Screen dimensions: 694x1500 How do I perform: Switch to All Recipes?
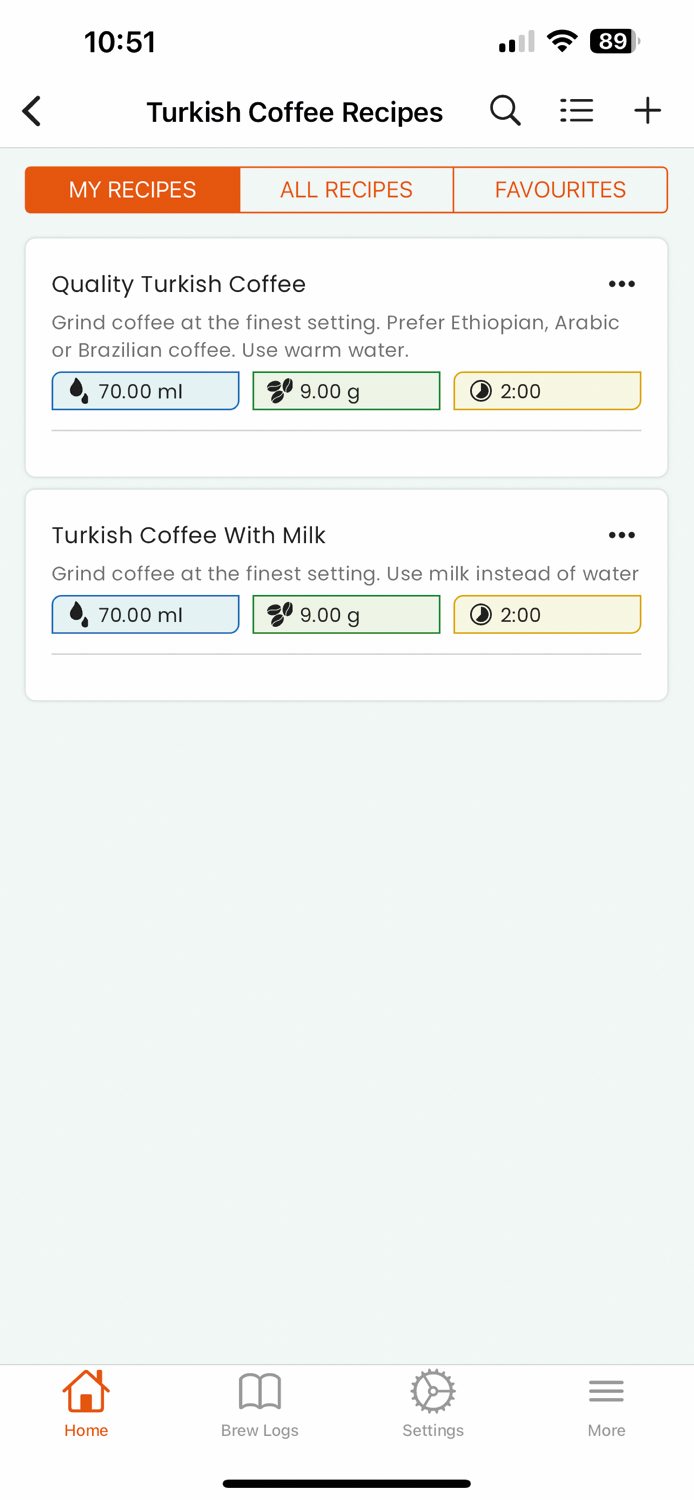coord(347,190)
